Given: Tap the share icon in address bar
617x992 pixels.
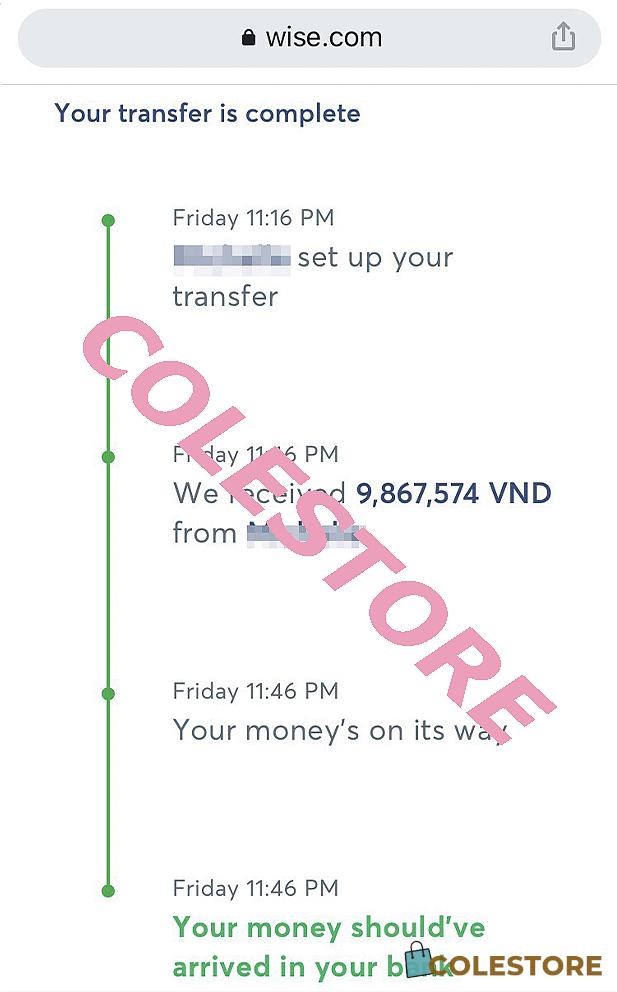Looking at the screenshot, I should [x=563, y=36].
